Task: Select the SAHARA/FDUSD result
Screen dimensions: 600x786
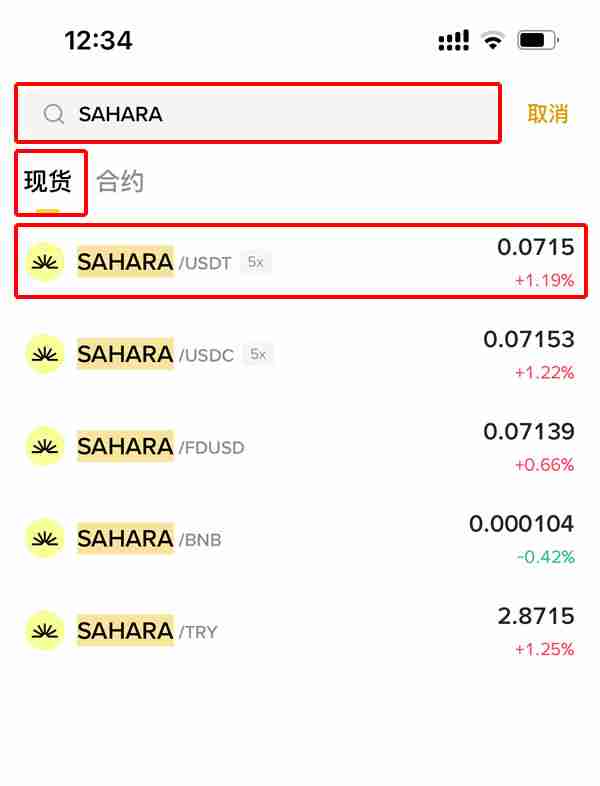Action: [300, 446]
